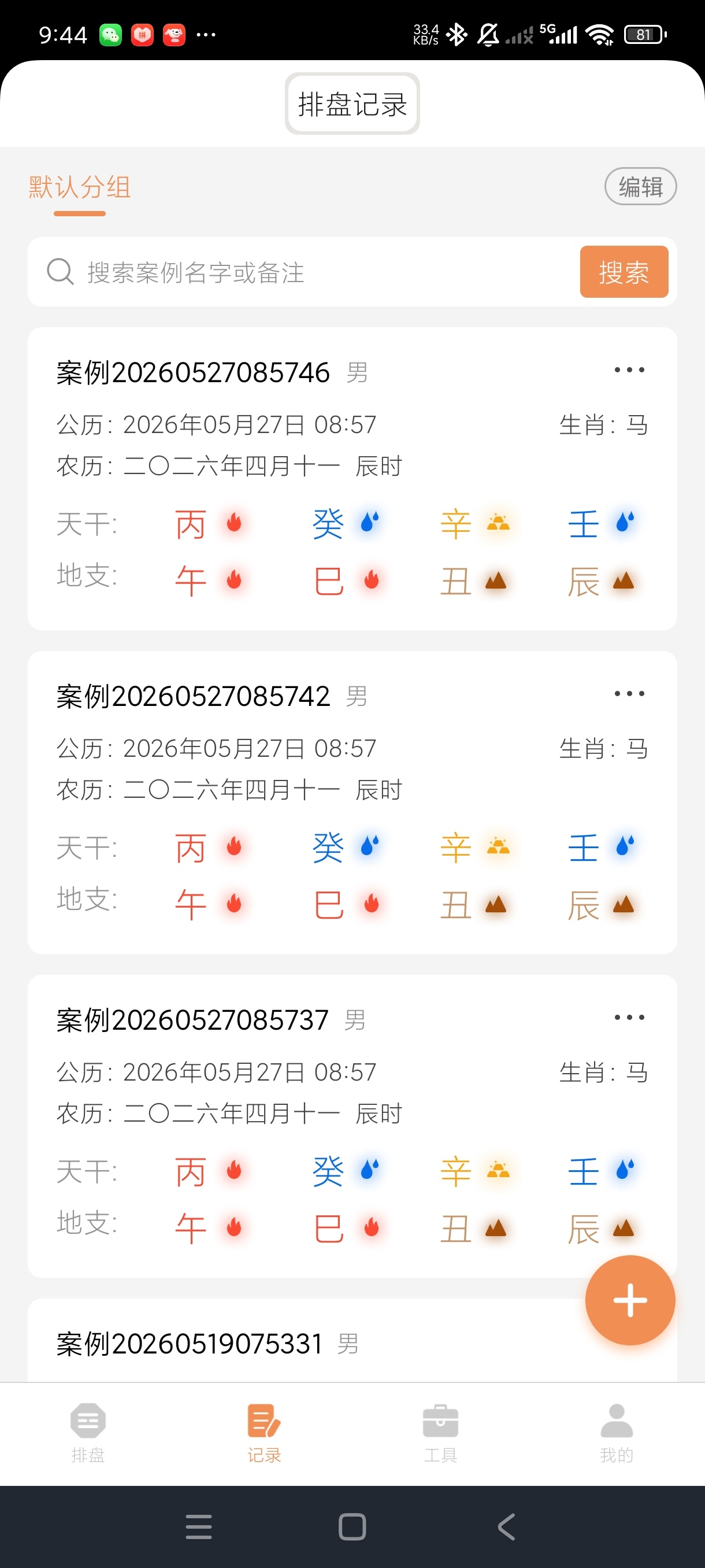Tap the 编辑 button
Image resolution: width=705 pixels, height=1568 pixels.
tap(640, 186)
